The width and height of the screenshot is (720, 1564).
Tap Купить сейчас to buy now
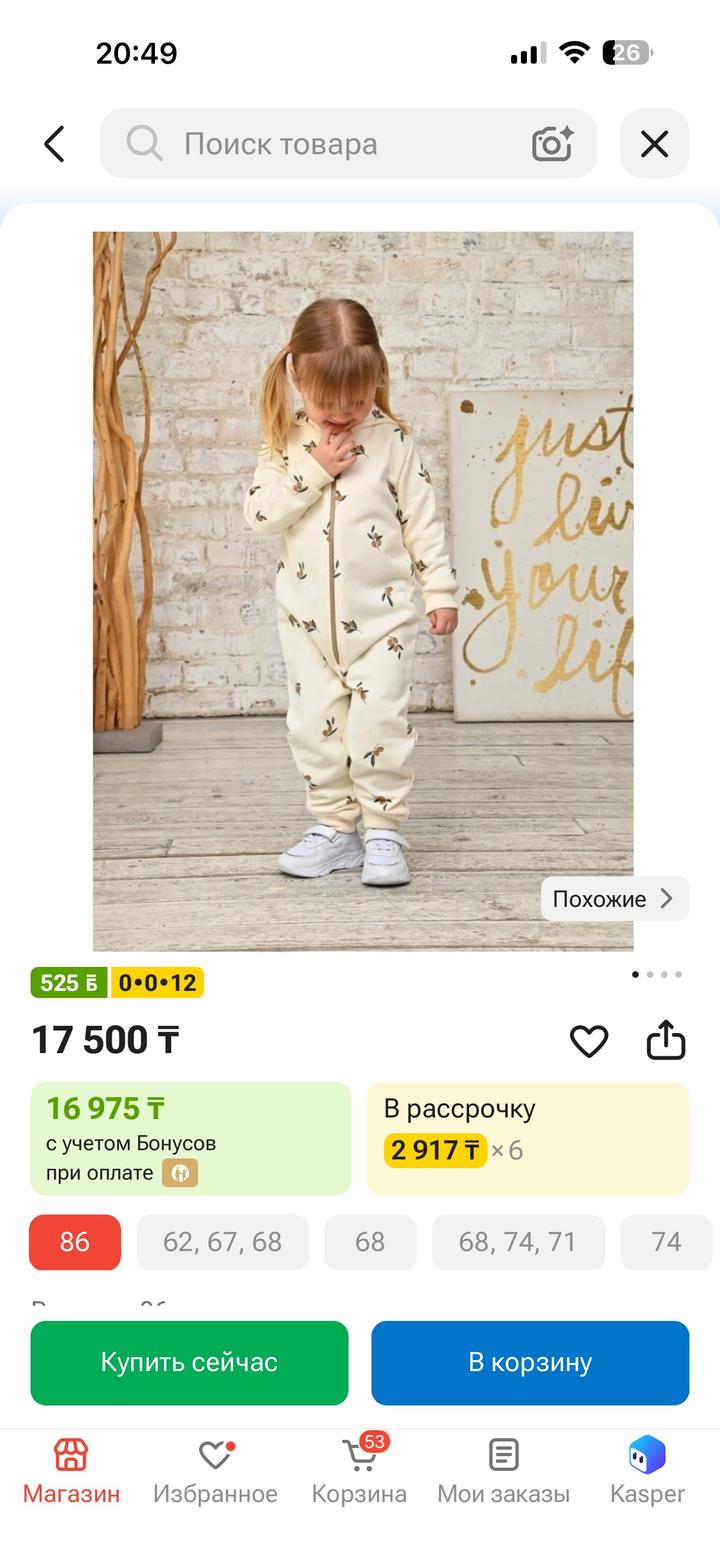190,1363
